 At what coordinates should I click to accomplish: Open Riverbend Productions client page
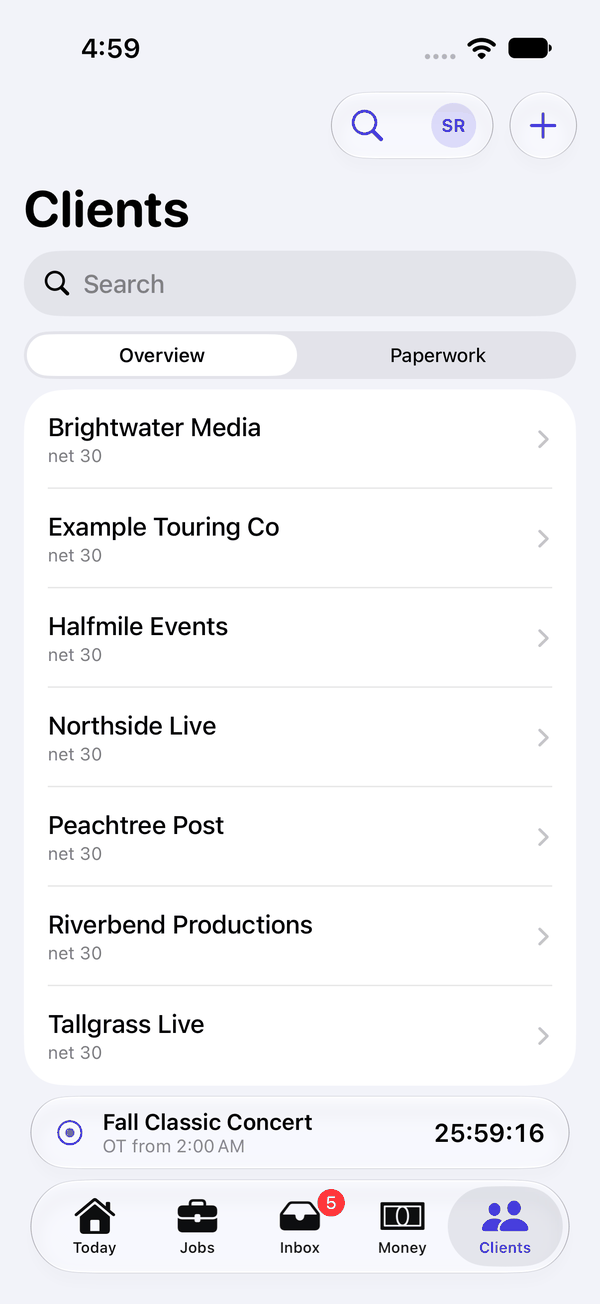pos(300,936)
